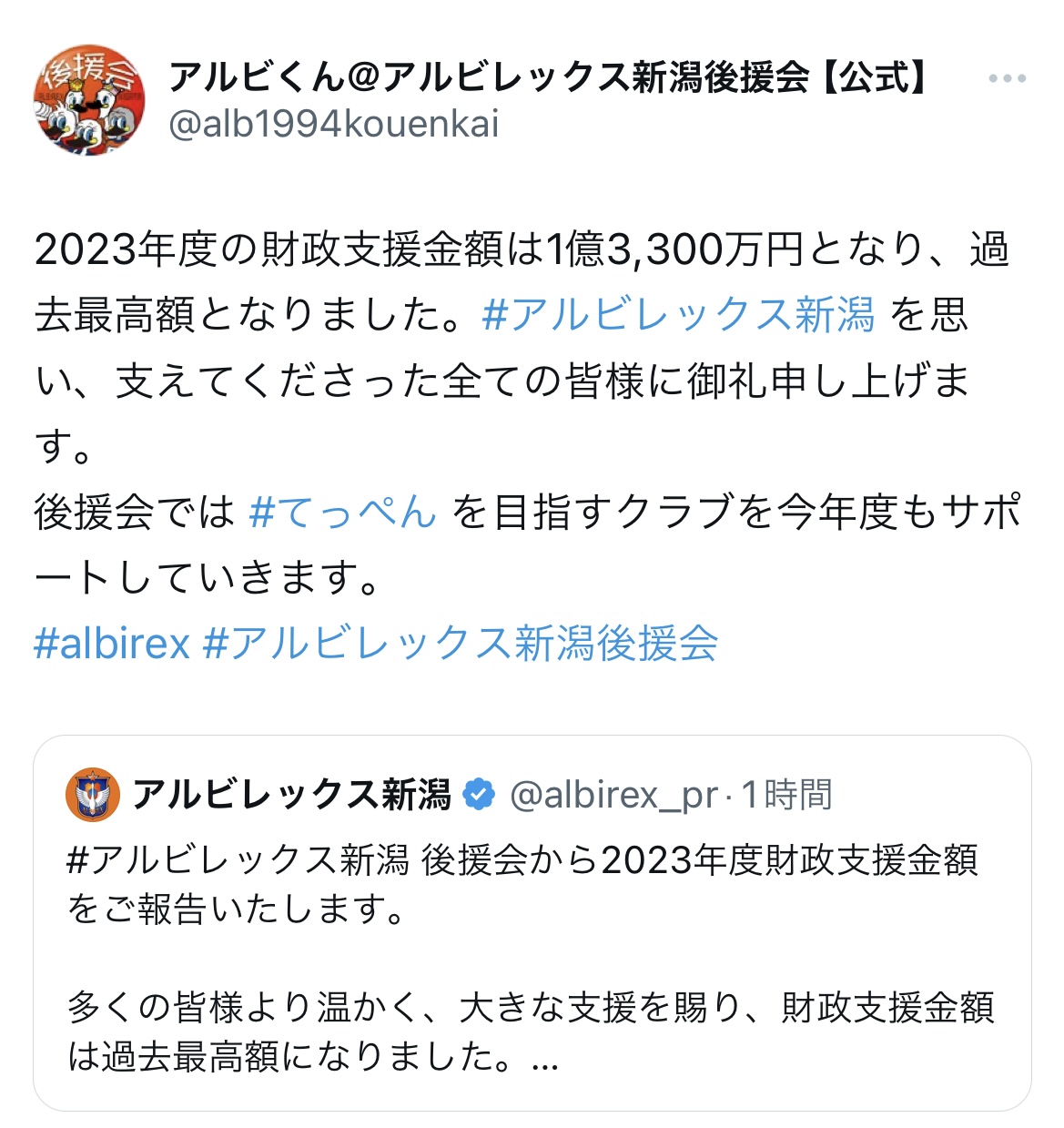Image resolution: width=1064 pixels, height=1128 pixels.
Task: Open the three-dot overflow menu of the post
Action: coord(1007,79)
